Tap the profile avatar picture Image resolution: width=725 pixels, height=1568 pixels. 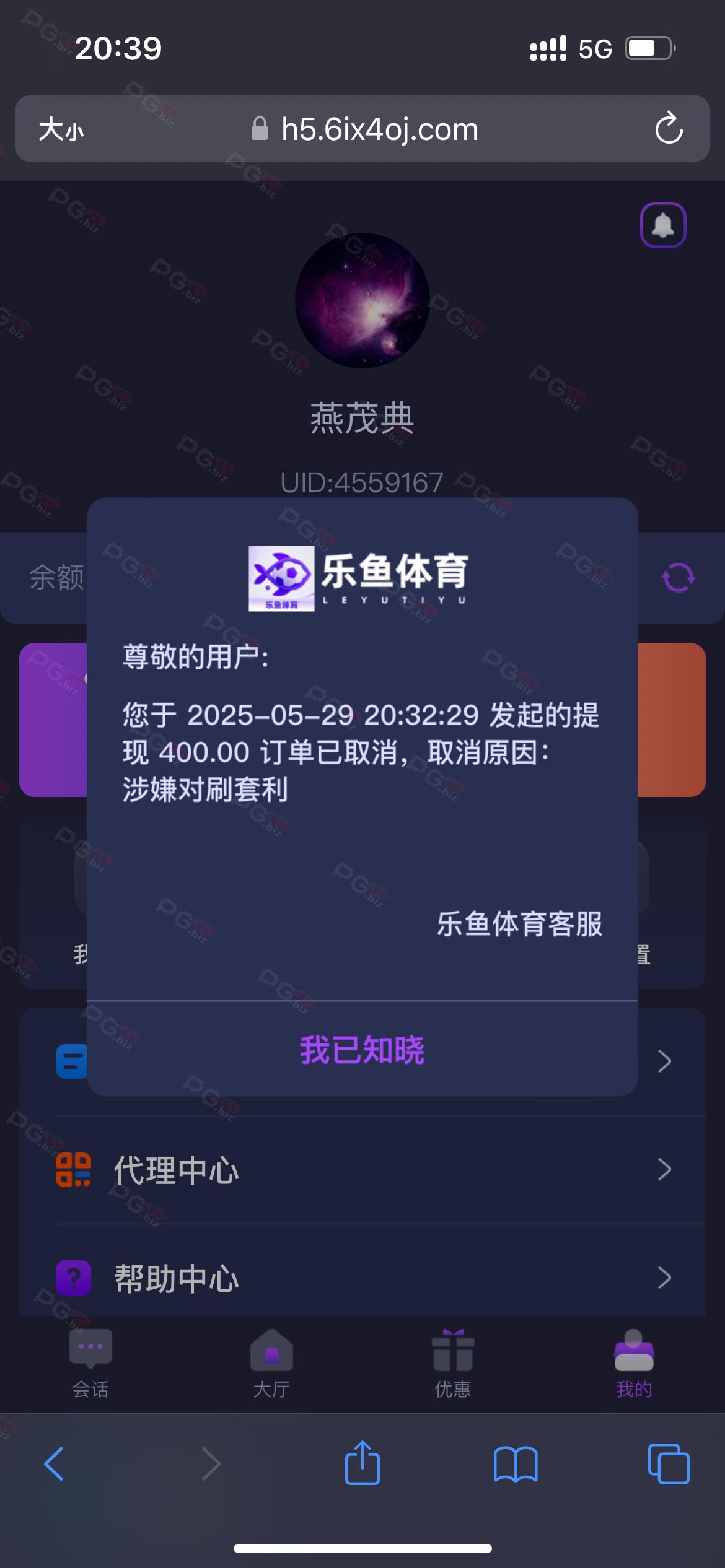tap(362, 300)
